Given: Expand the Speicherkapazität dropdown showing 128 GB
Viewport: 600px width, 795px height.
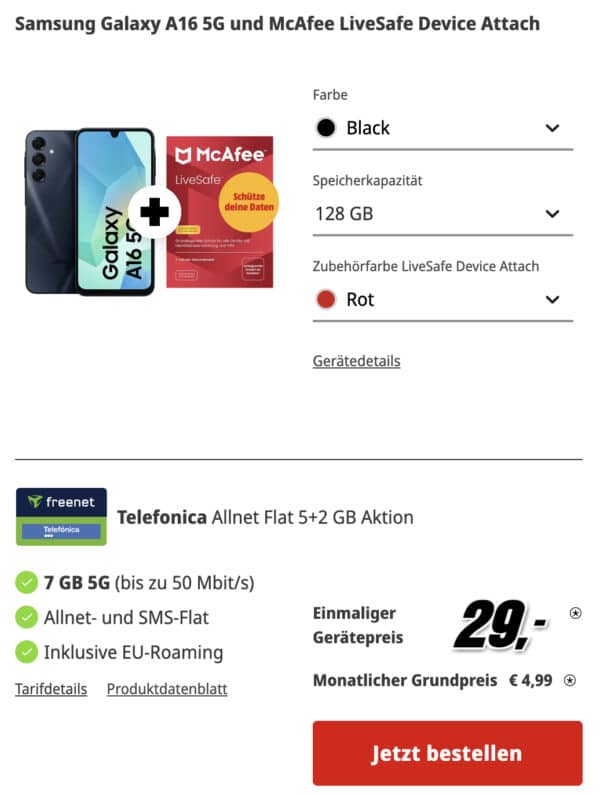Looking at the screenshot, I should (442, 214).
